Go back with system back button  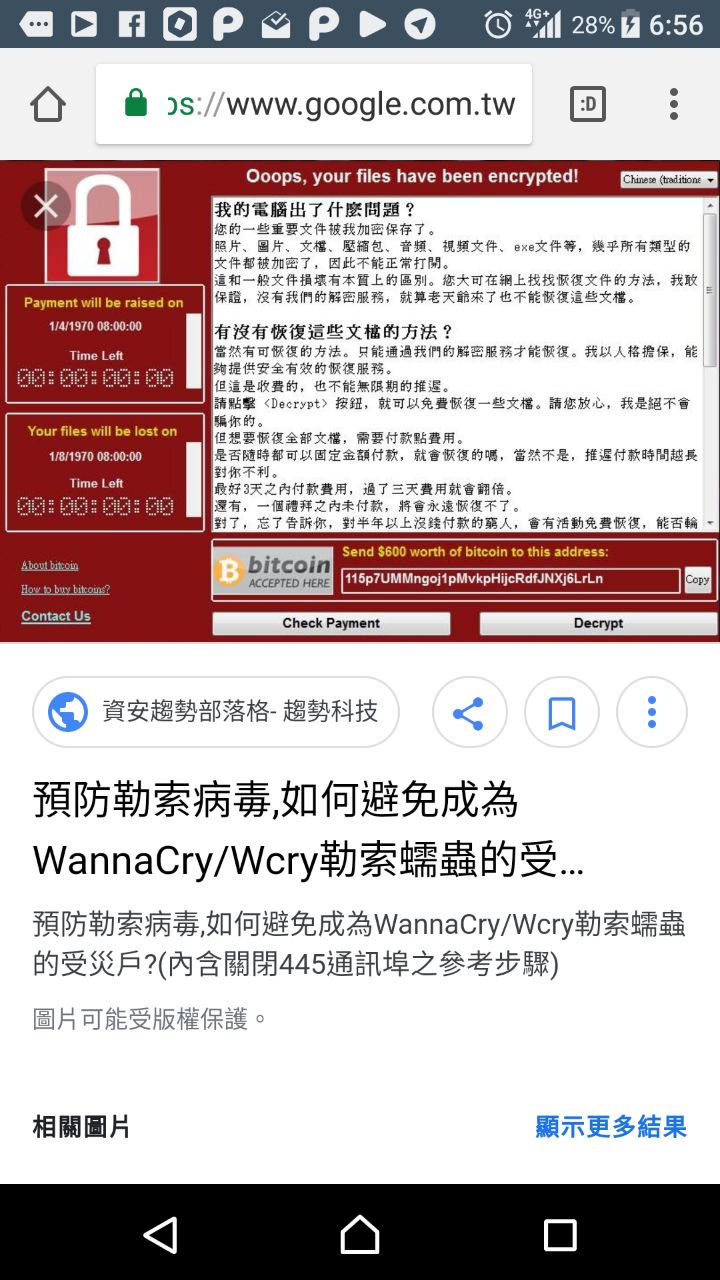point(160,1235)
